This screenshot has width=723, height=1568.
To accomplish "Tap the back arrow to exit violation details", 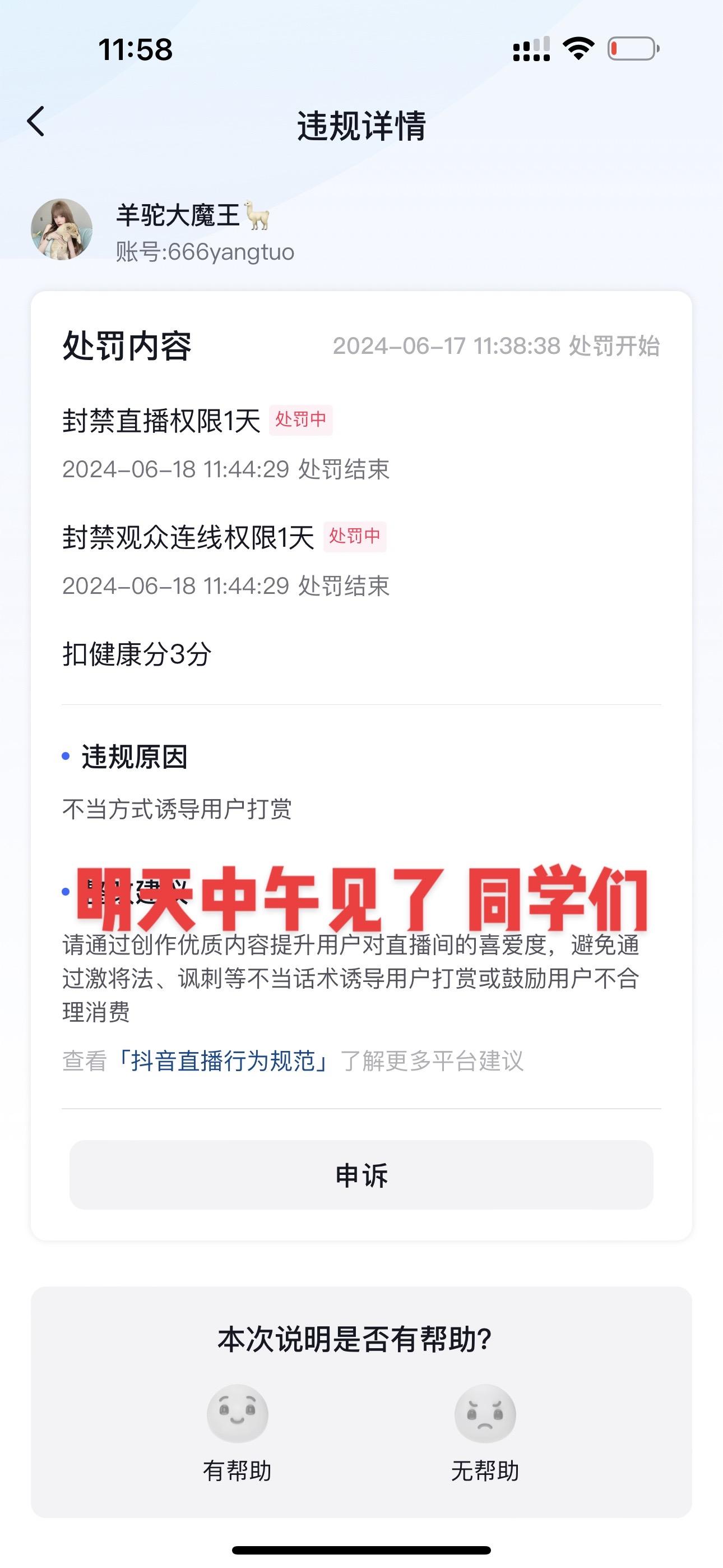I will point(36,121).
